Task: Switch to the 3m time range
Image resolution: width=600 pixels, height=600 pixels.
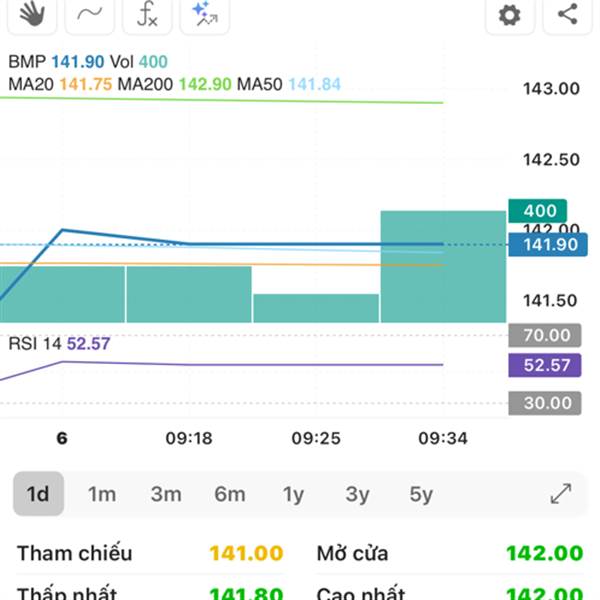Action: coord(166,494)
